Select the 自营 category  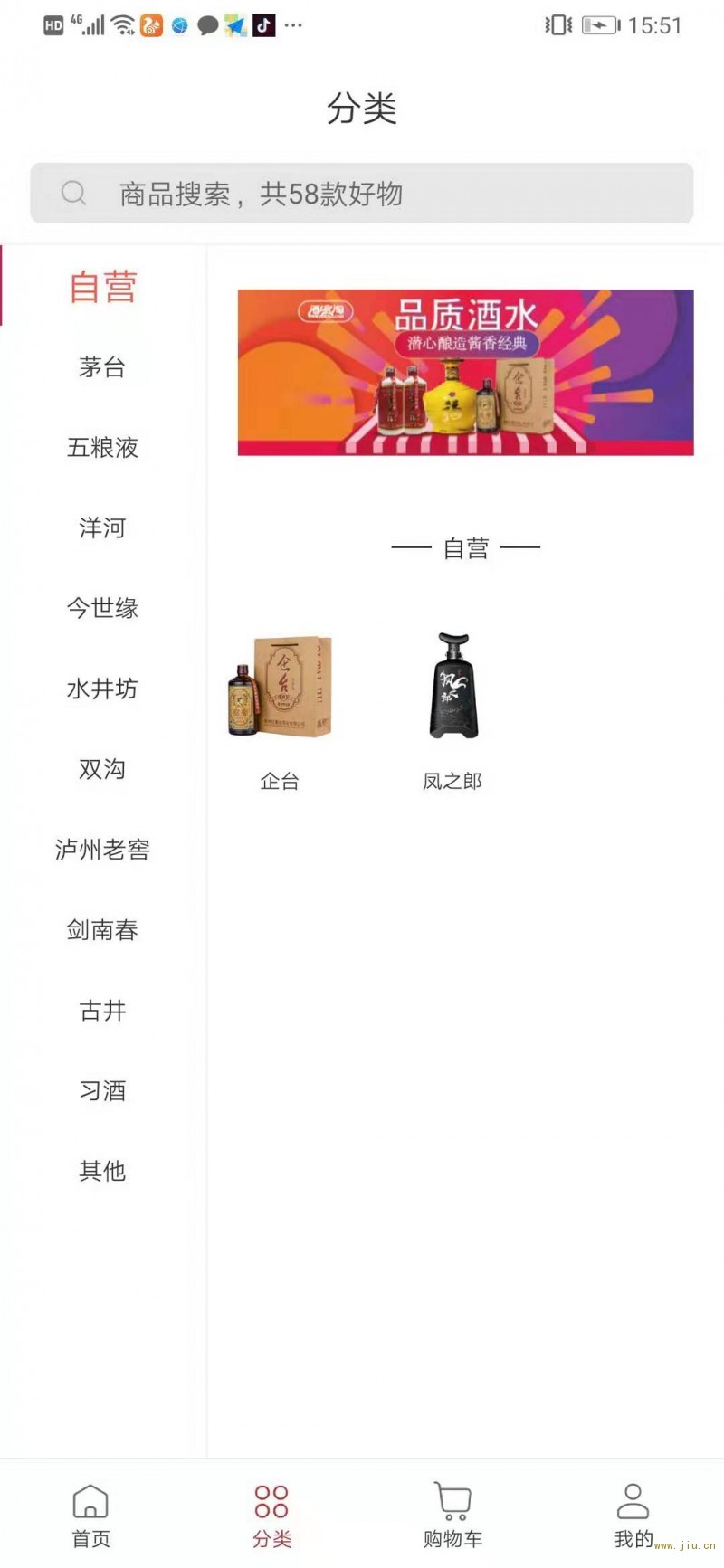tap(102, 287)
